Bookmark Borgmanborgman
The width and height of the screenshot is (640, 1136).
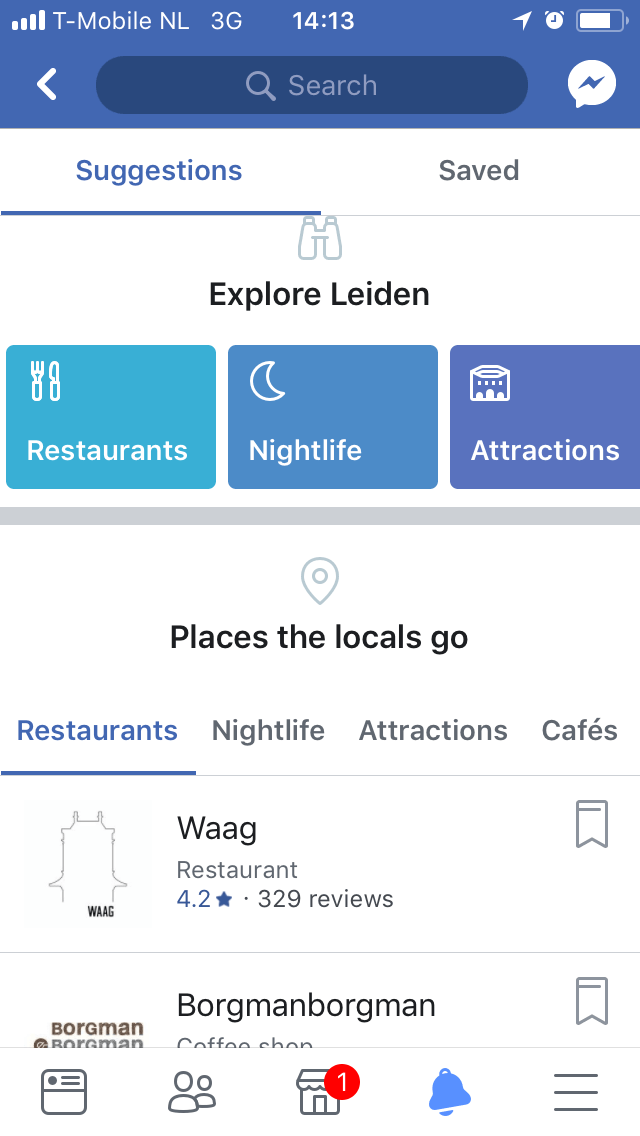[591, 1001]
